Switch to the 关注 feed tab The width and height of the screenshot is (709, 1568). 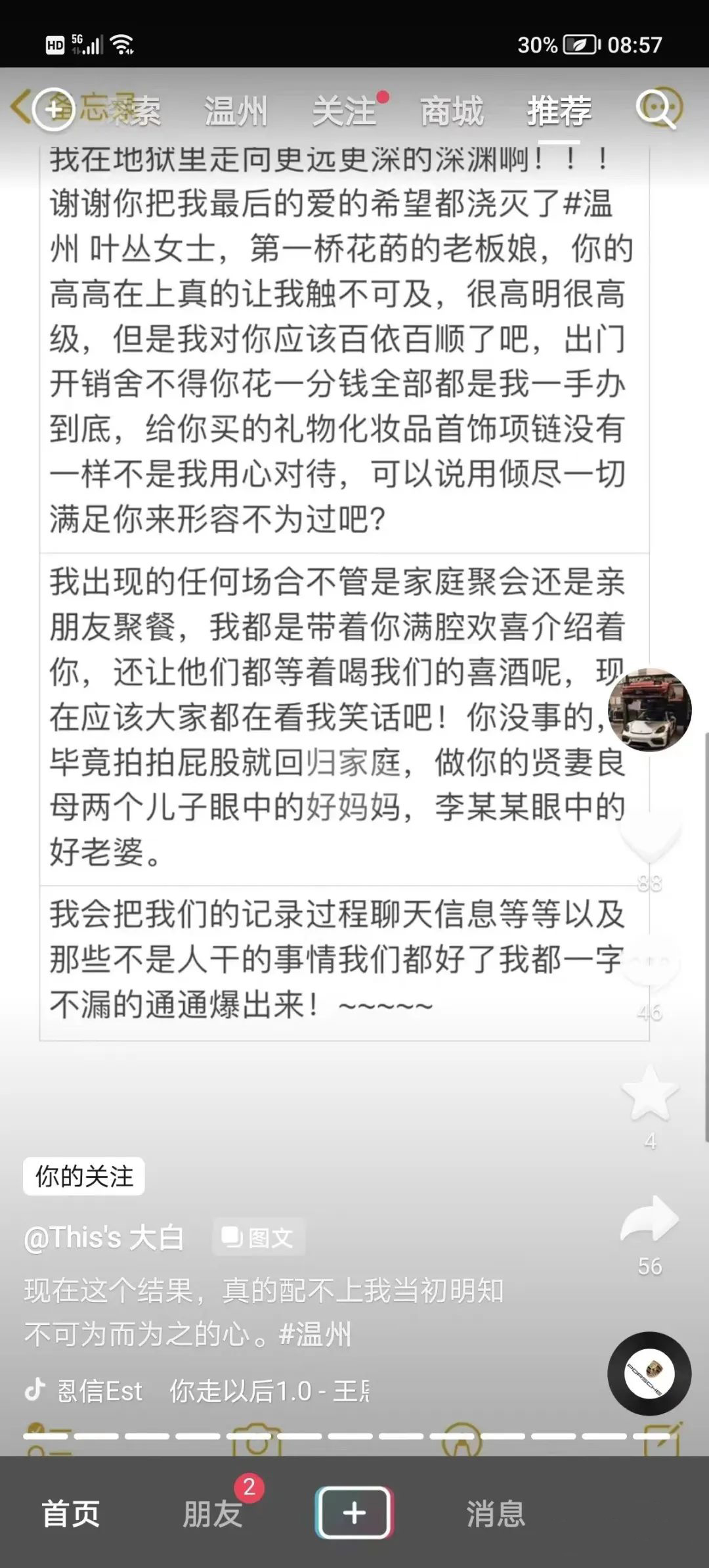[343, 112]
